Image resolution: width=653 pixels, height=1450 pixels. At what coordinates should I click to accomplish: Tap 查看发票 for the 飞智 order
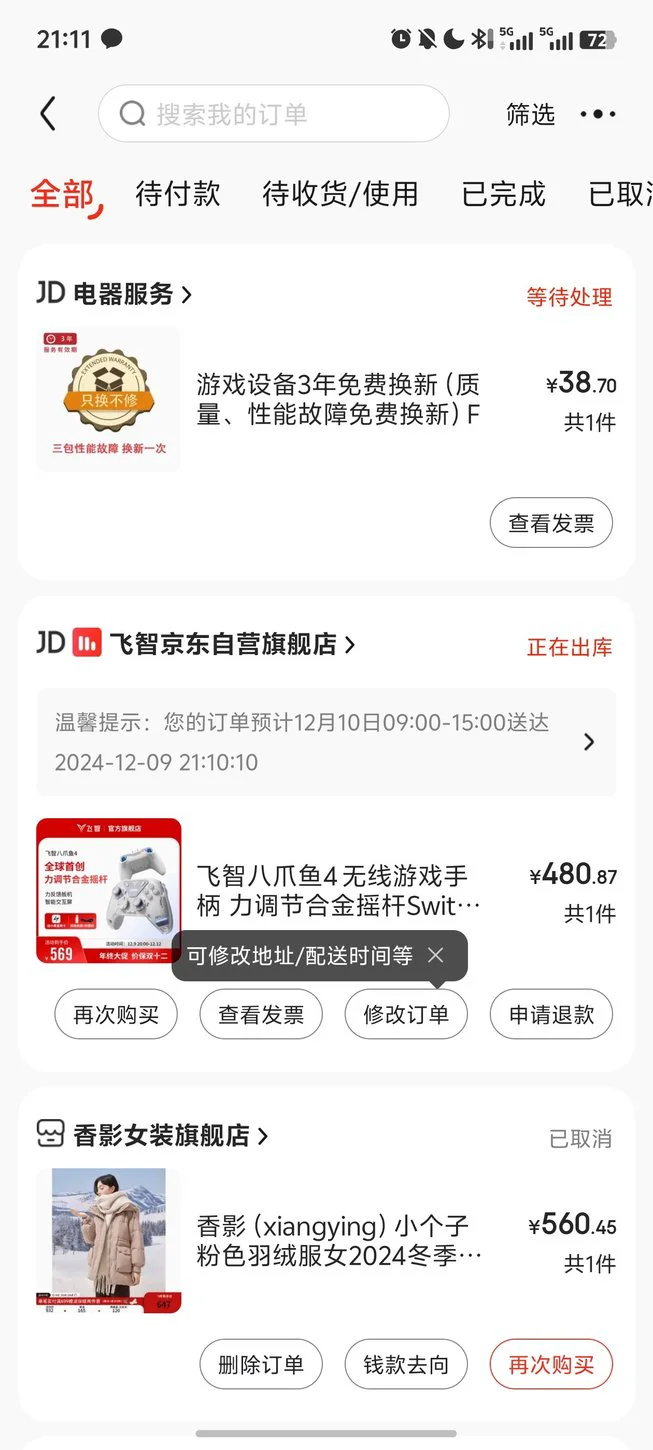pos(261,1015)
